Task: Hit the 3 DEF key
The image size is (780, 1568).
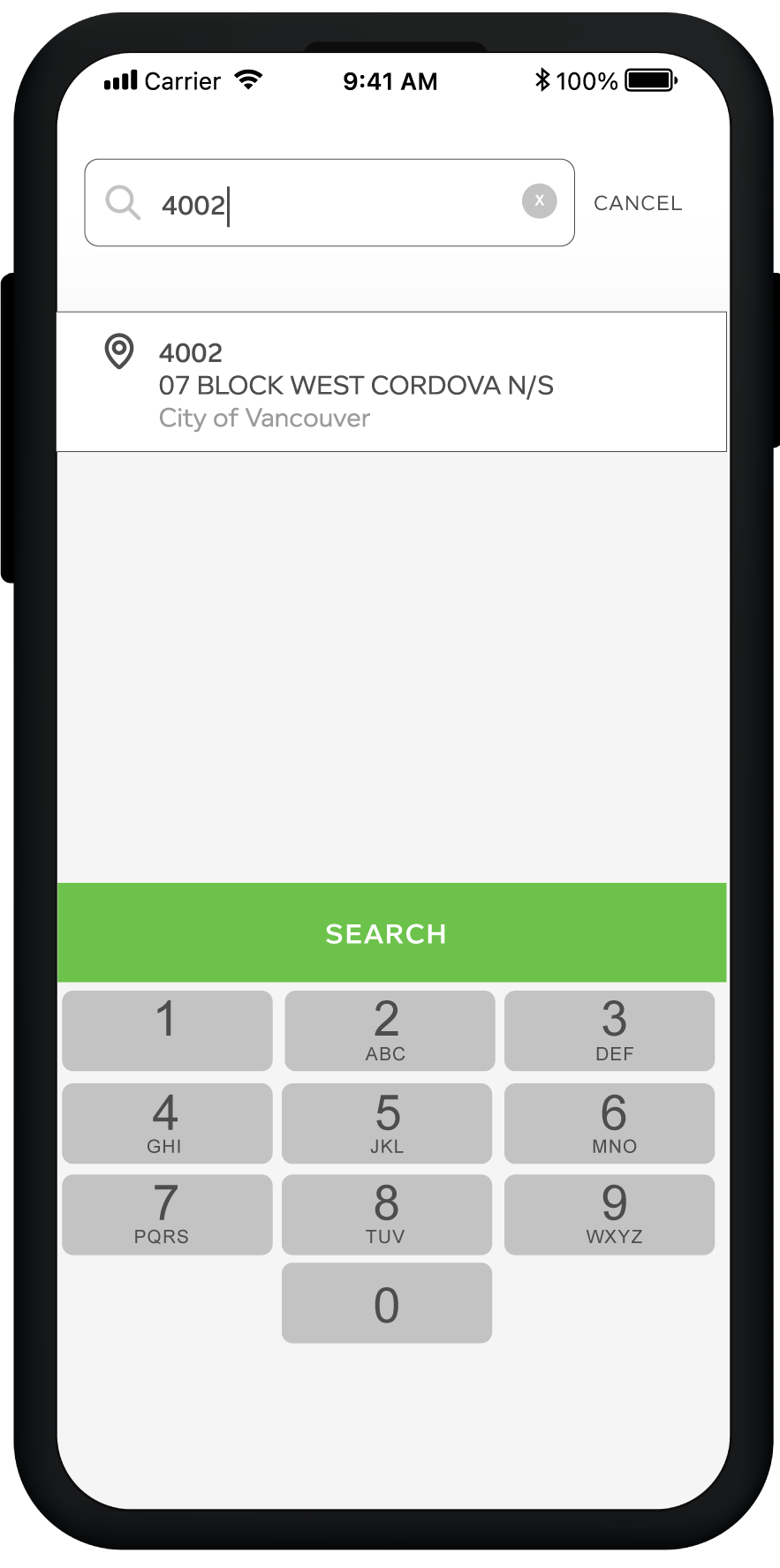Action: (x=610, y=1030)
